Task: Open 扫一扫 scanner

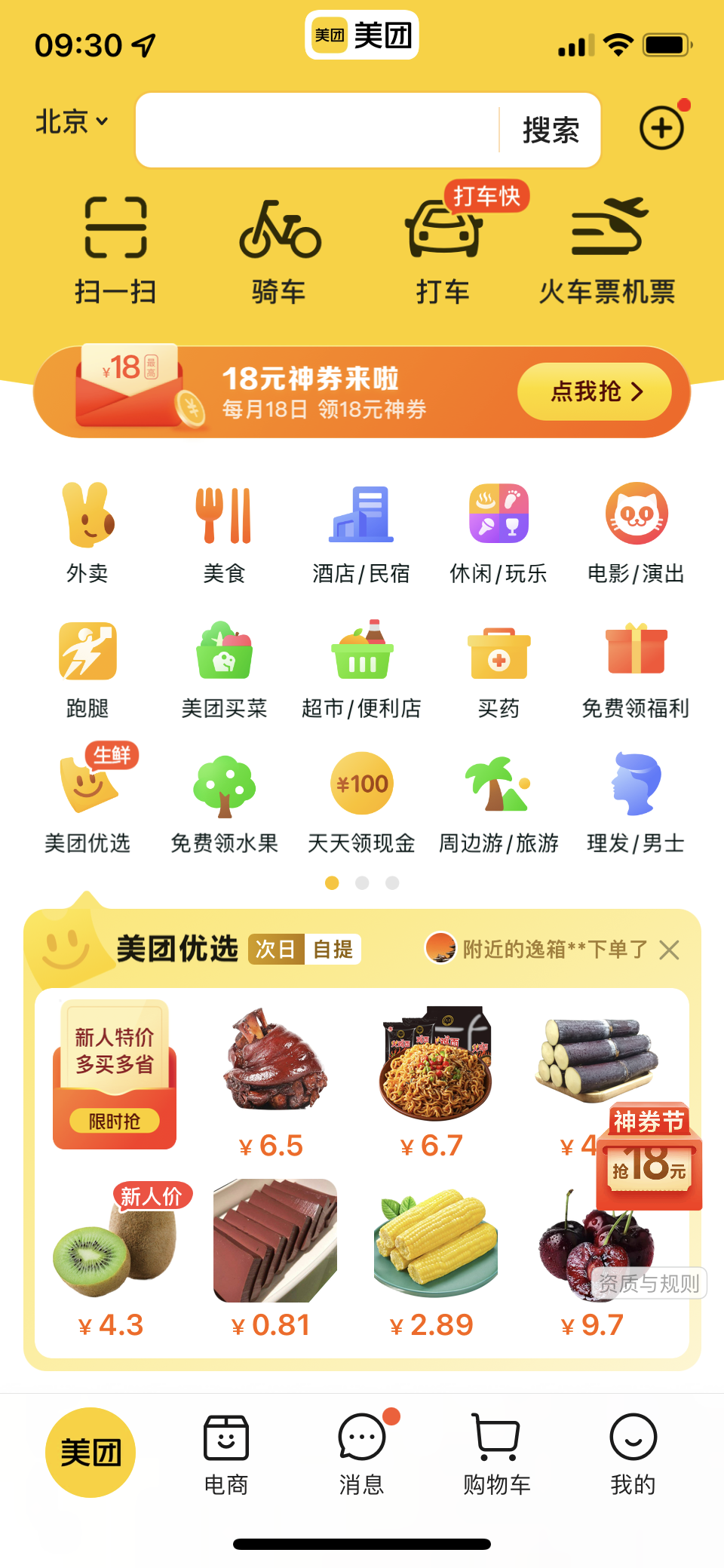Action: pyautogui.click(x=115, y=249)
